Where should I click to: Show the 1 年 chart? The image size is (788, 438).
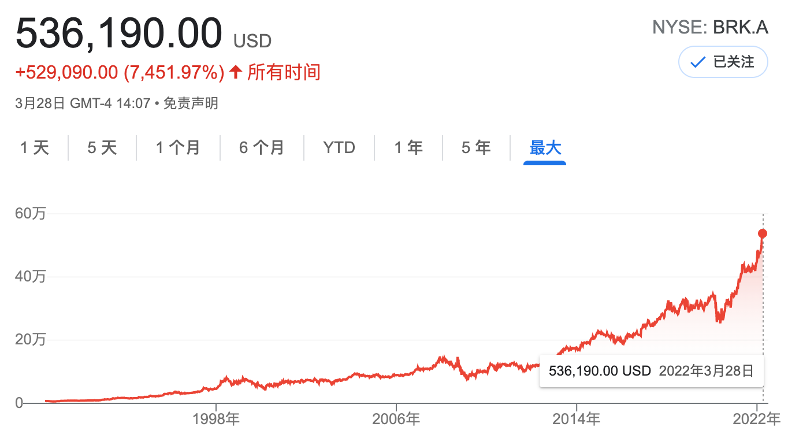click(x=408, y=148)
